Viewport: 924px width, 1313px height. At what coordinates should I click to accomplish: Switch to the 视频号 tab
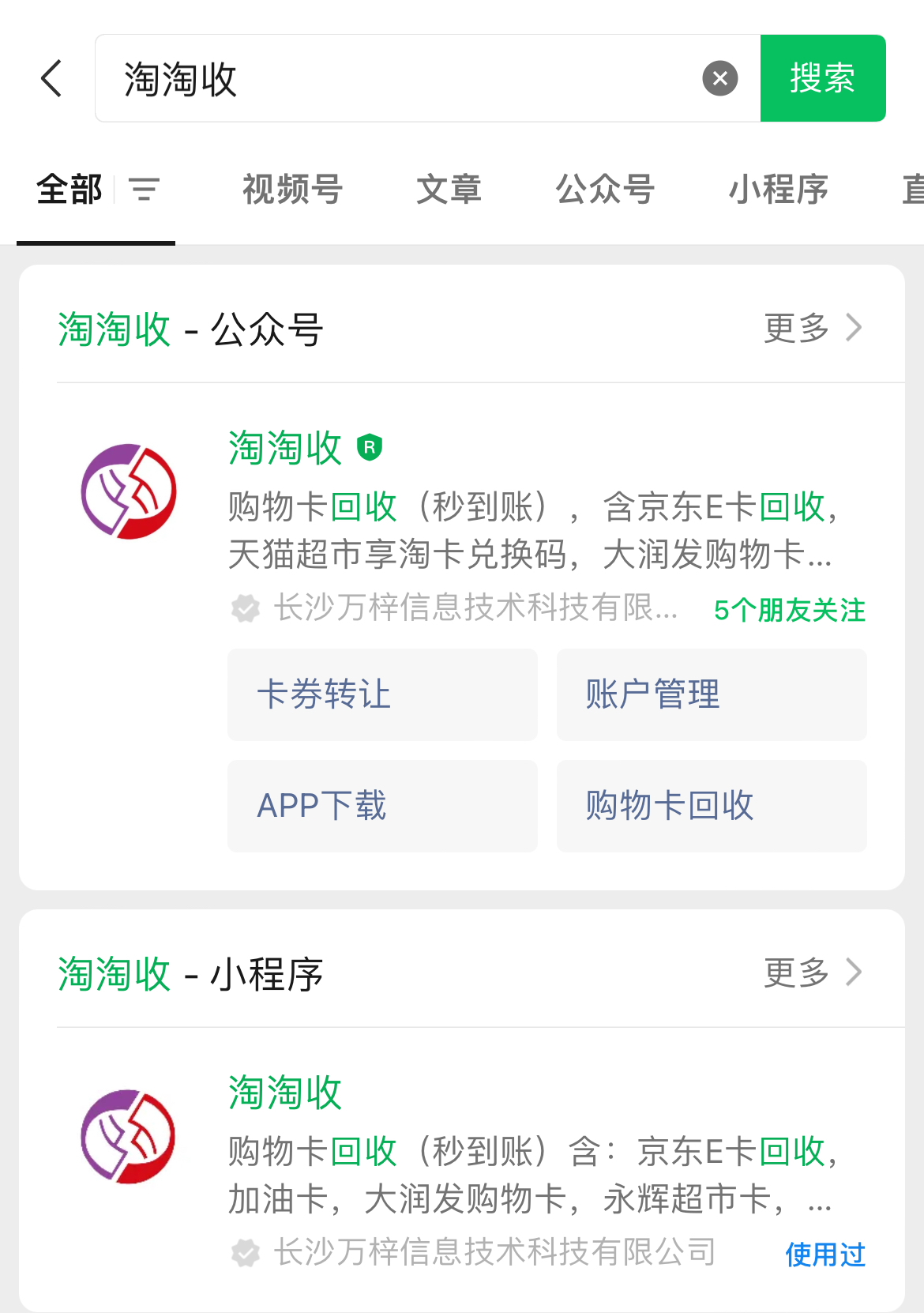[291, 190]
